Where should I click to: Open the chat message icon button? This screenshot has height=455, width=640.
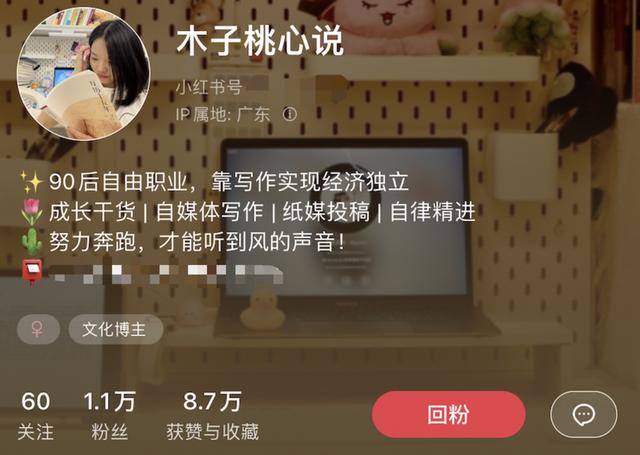[584, 414]
